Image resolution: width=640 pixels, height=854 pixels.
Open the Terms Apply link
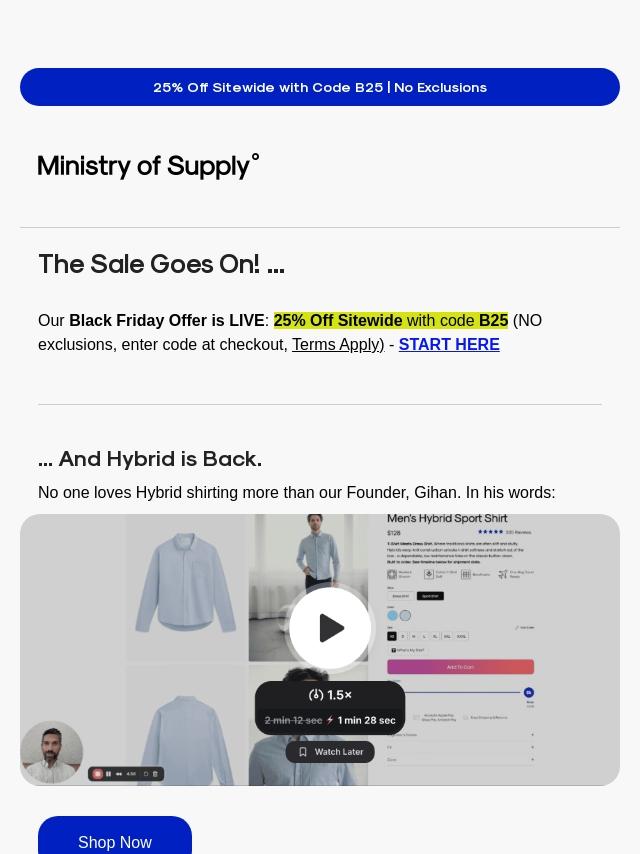coord(336,345)
